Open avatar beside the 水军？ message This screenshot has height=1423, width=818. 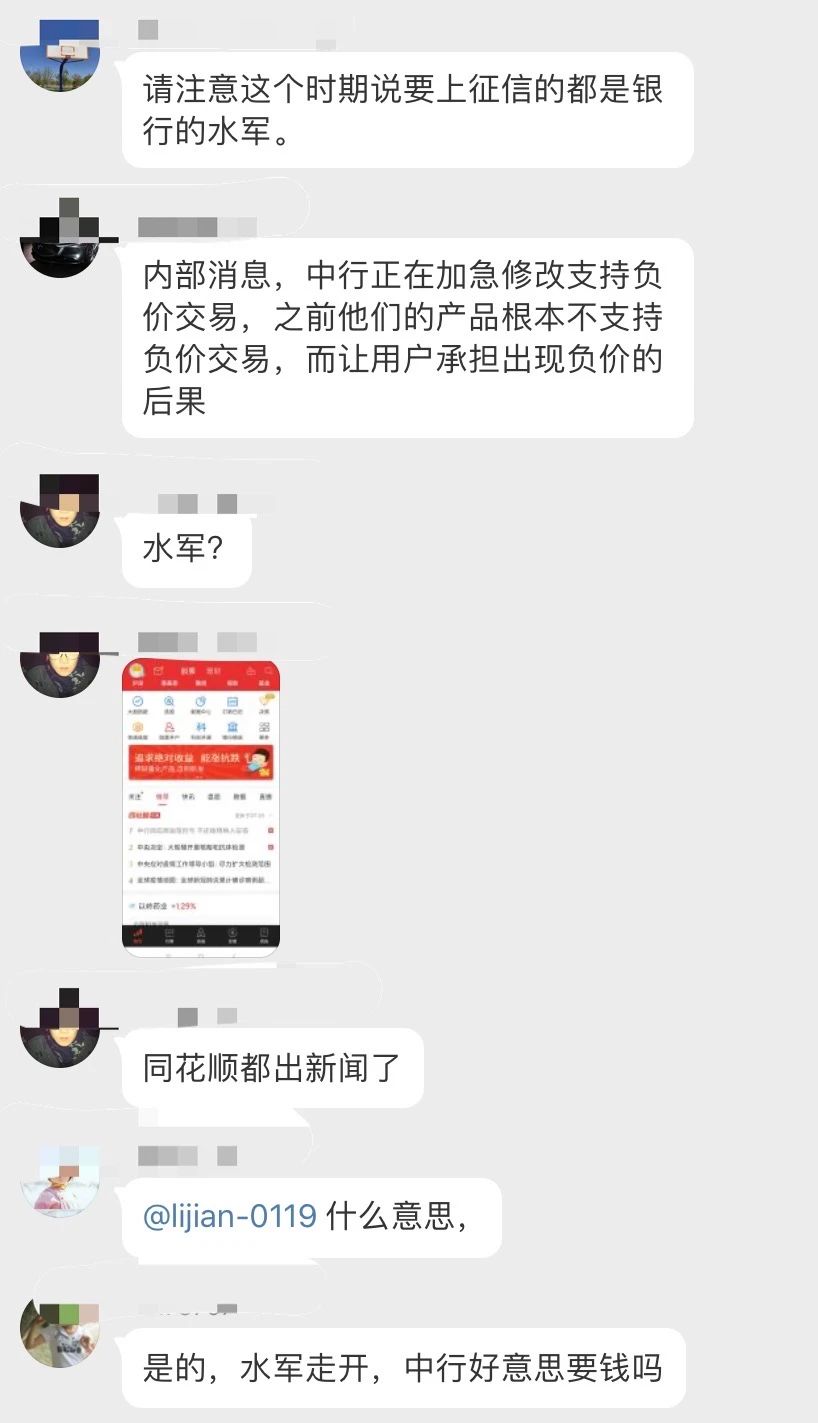(x=60, y=512)
